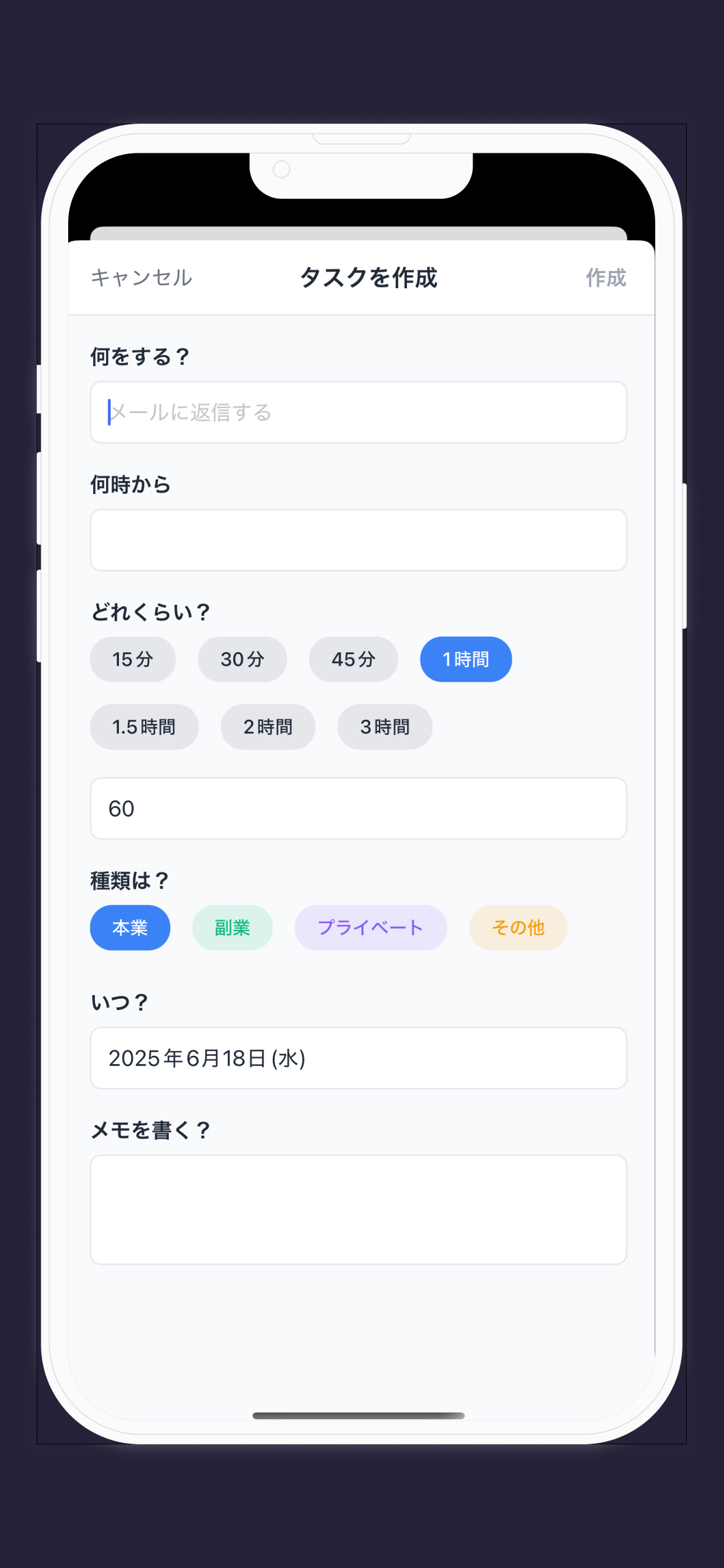Select the 本業 category chip
Image resolution: width=724 pixels, height=1568 pixels.
point(130,928)
